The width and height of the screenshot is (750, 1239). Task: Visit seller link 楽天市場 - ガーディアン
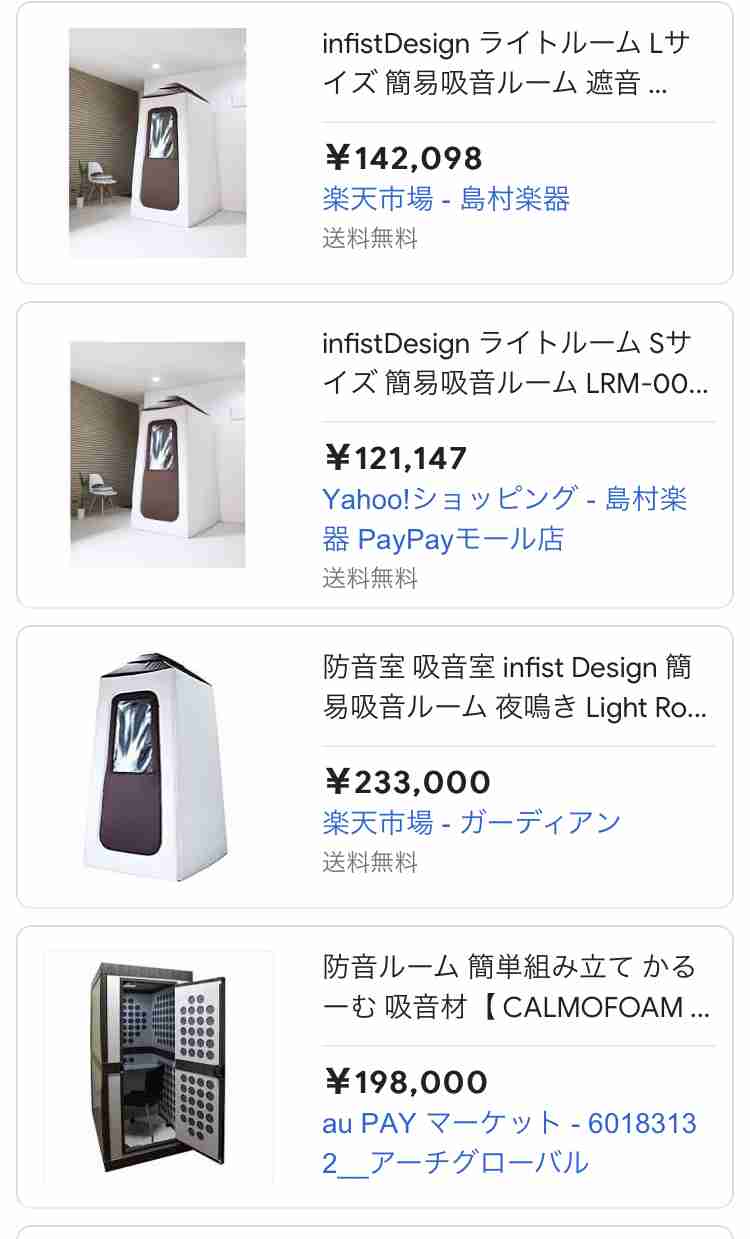pyautogui.click(x=472, y=823)
